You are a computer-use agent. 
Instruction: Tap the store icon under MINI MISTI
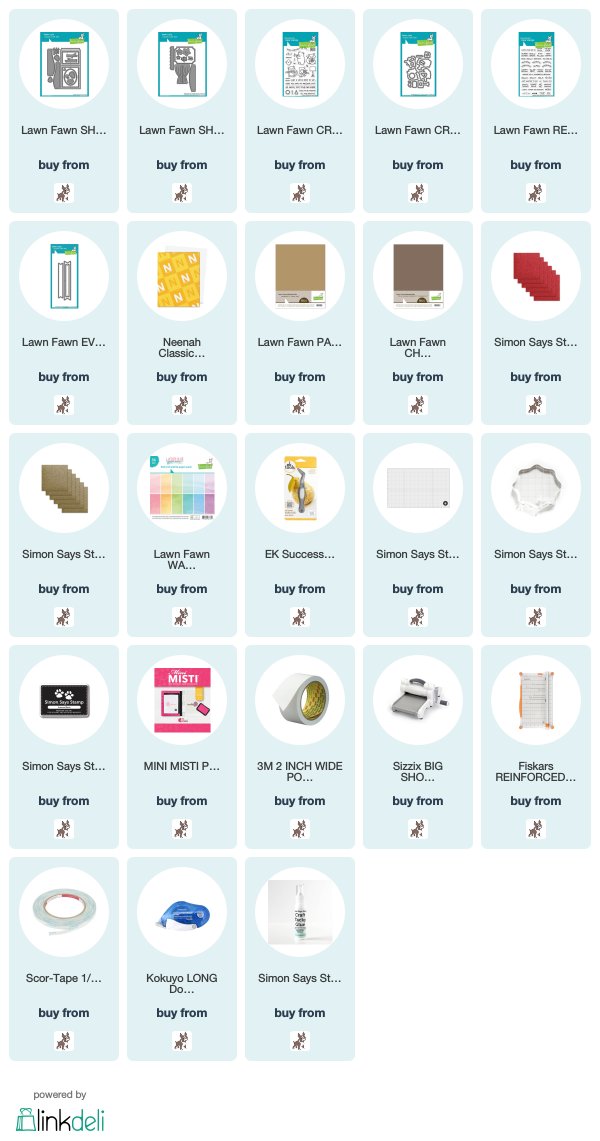pyautogui.click(x=181, y=829)
